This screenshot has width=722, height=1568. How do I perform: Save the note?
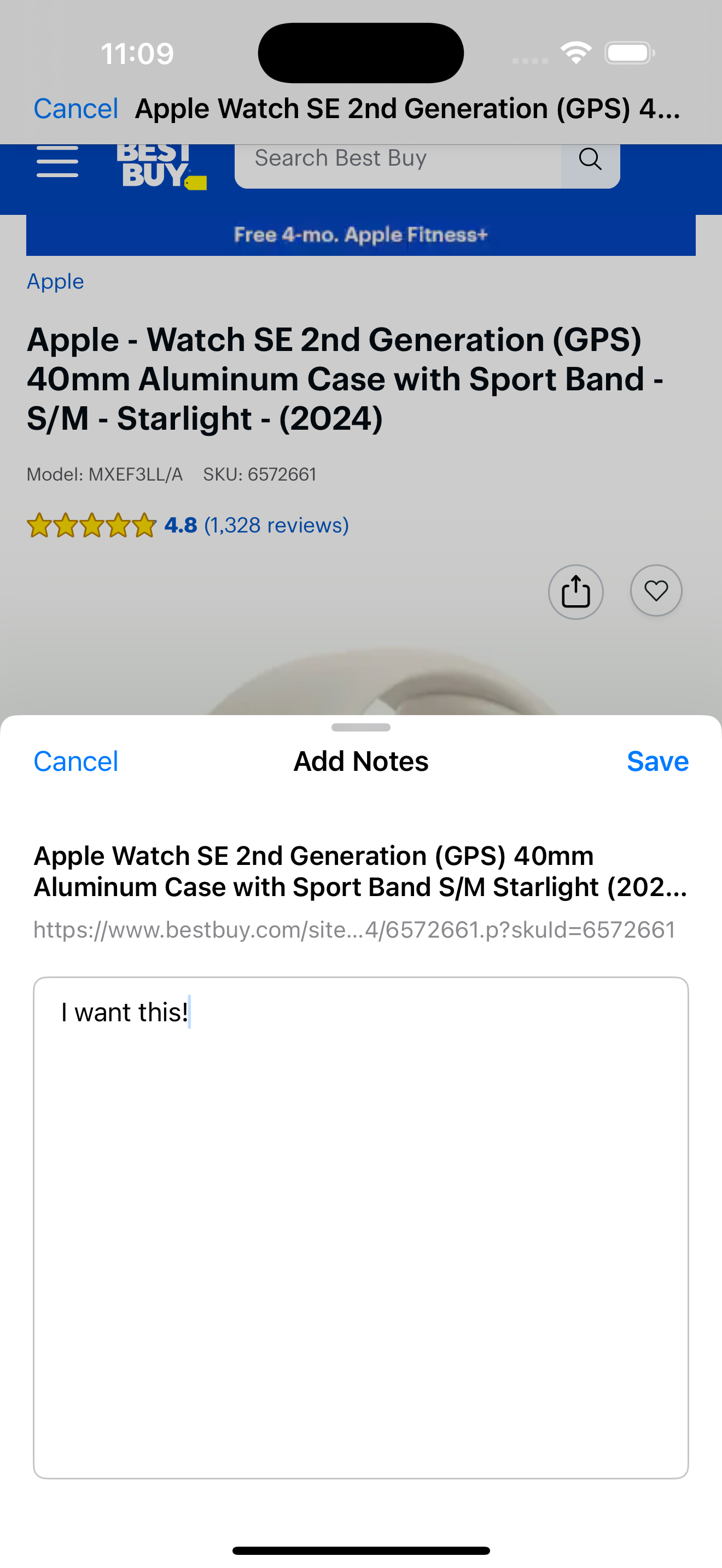click(x=657, y=760)
